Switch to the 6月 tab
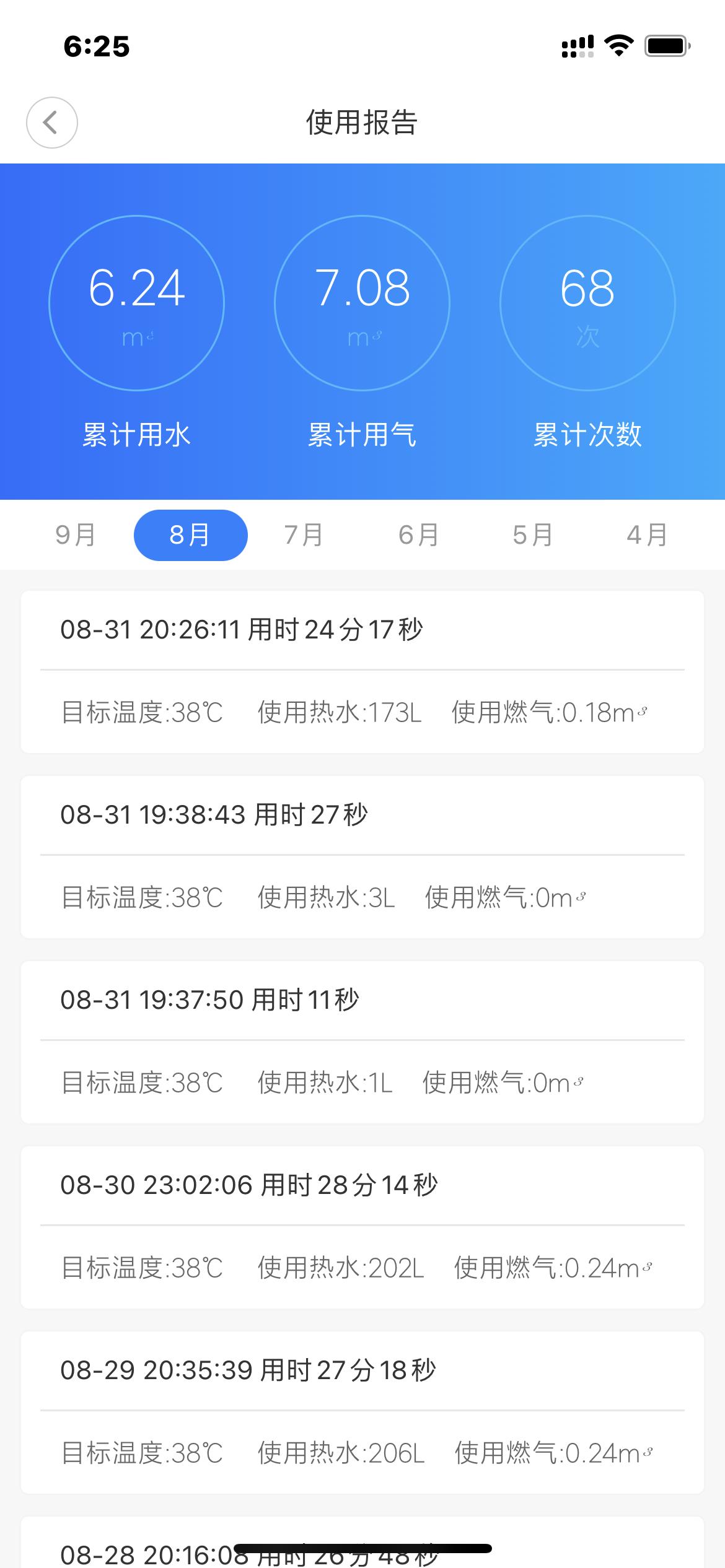725x1568 pixels. (x=419, y=534)
